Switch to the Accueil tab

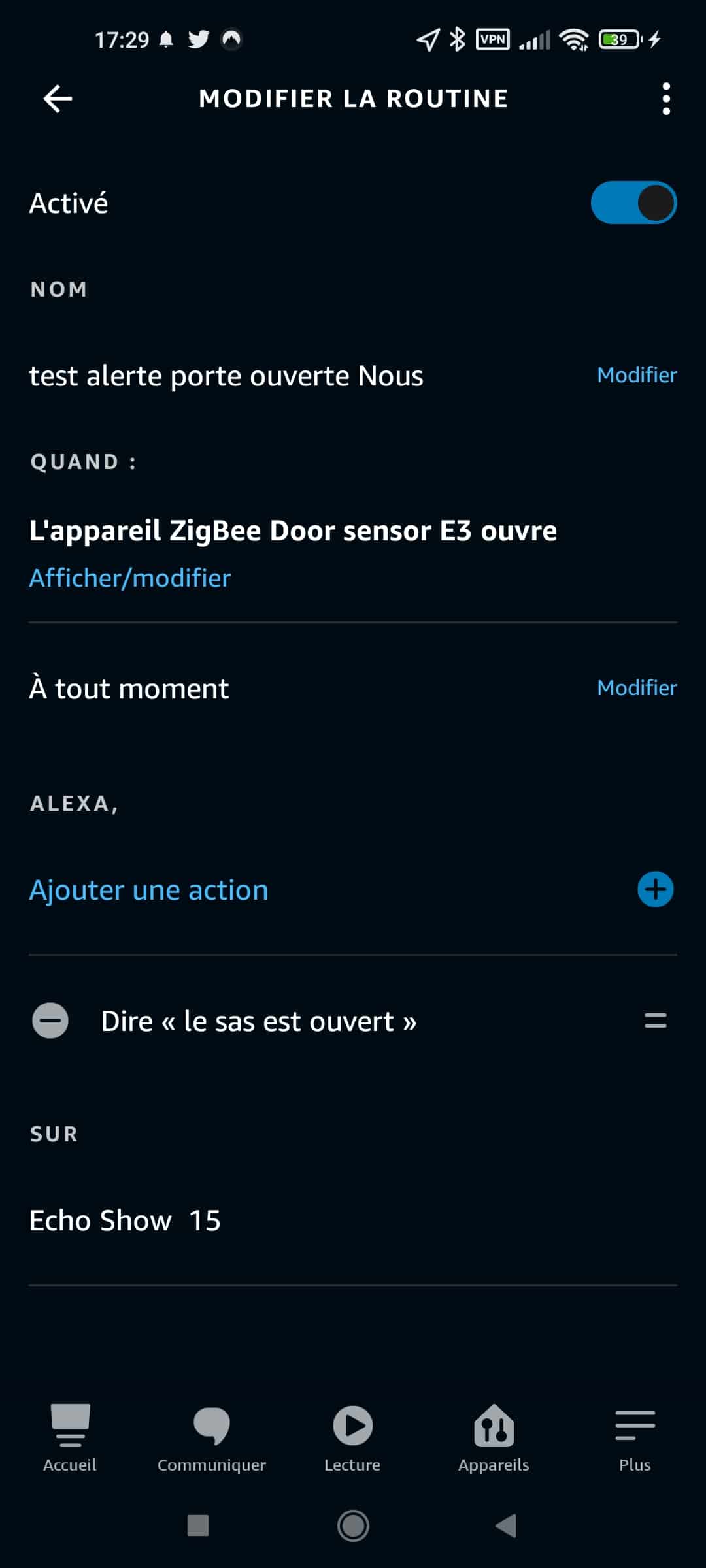70,1439
